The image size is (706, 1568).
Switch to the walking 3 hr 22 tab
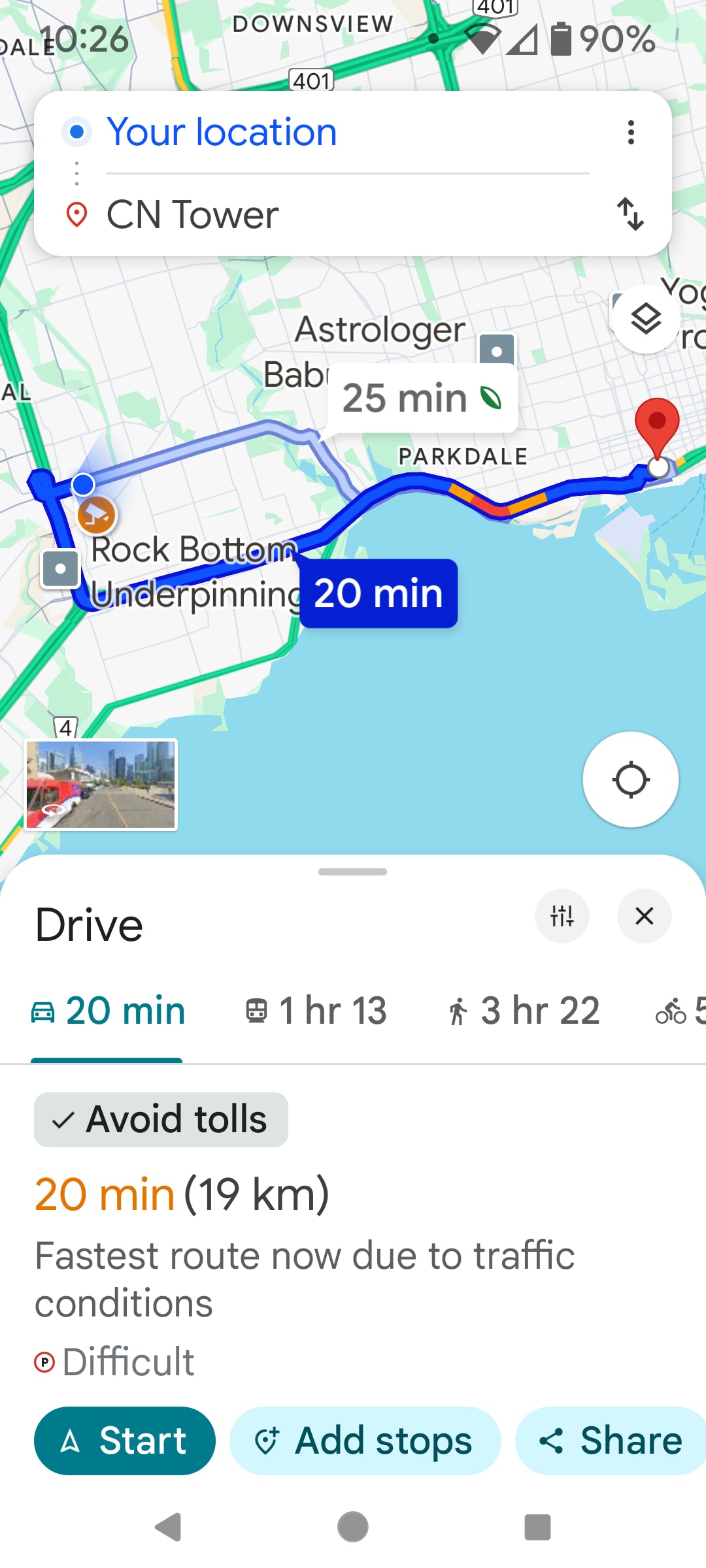pyautogui.click(x=524, y=1011)
